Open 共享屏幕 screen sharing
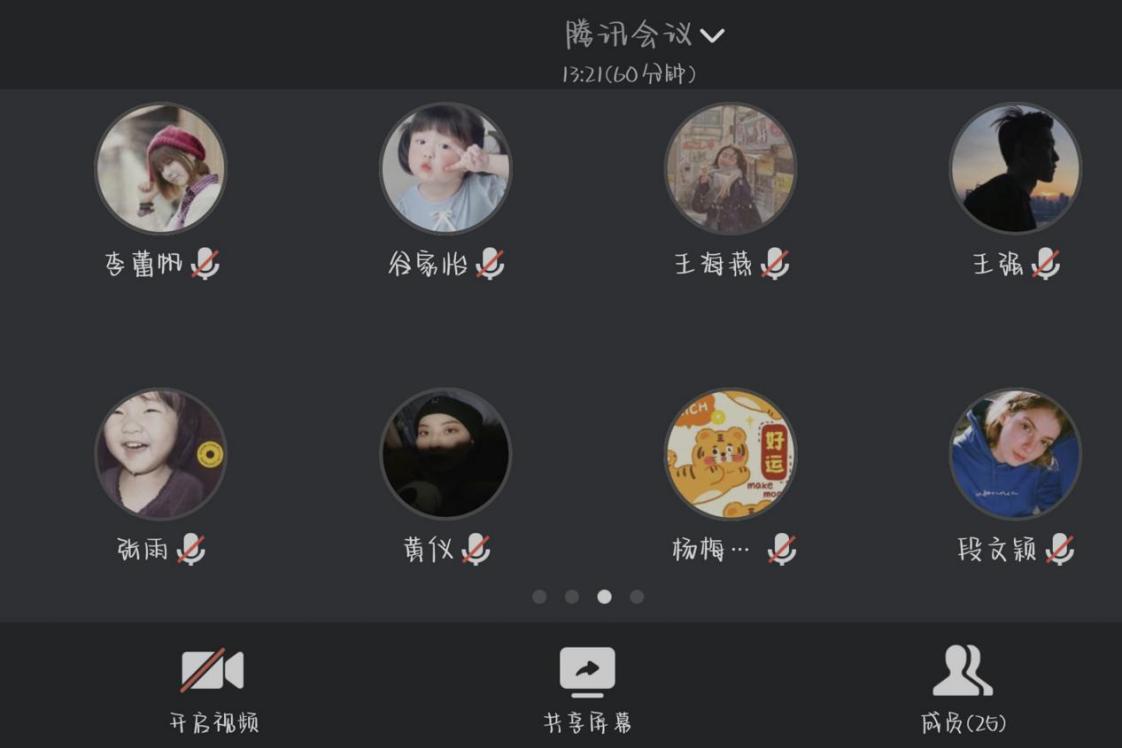The width and height of the screenshot is (1122, 748). (587, 688)
